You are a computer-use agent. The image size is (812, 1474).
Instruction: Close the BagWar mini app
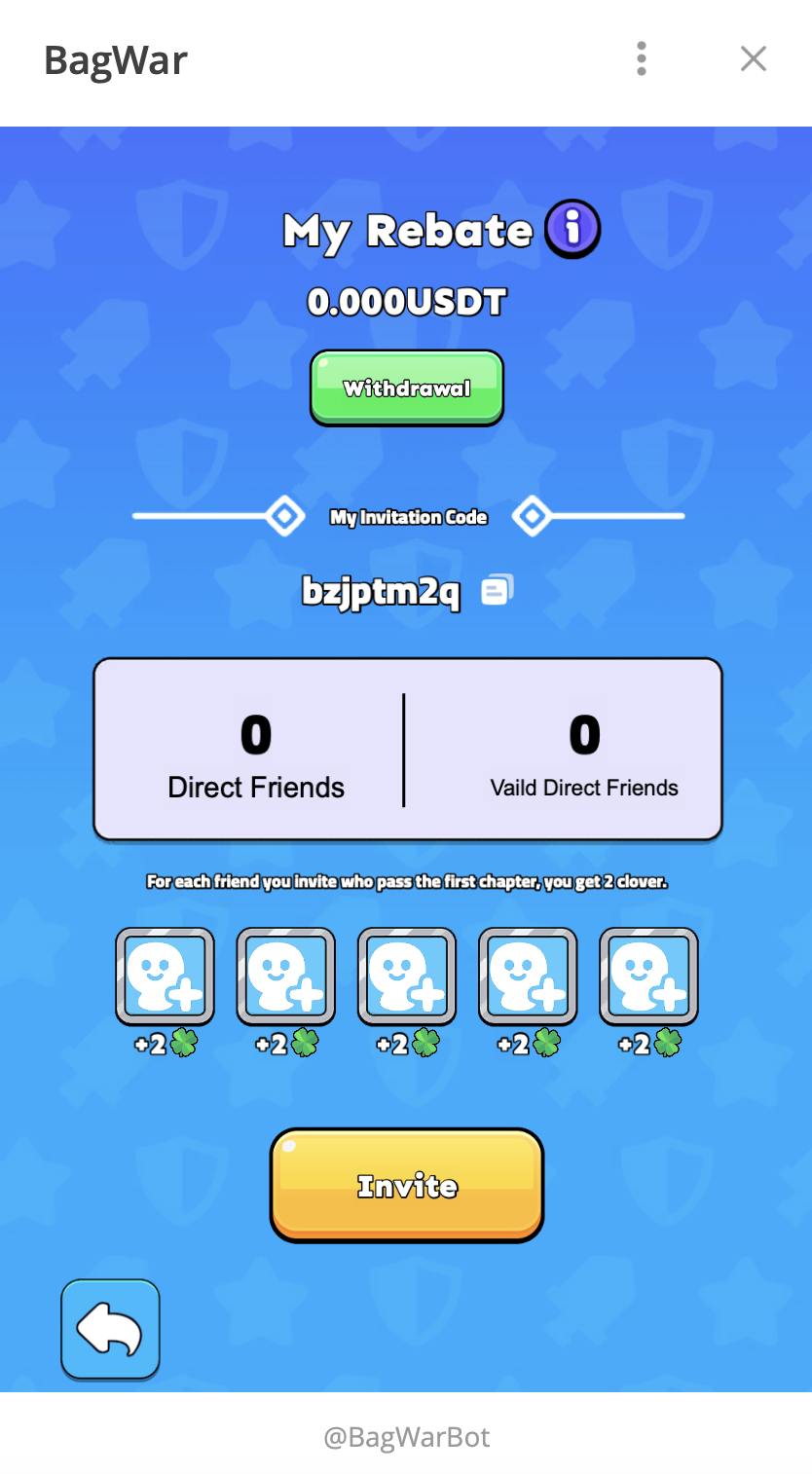pyautogui.click(x=753, y=59)
